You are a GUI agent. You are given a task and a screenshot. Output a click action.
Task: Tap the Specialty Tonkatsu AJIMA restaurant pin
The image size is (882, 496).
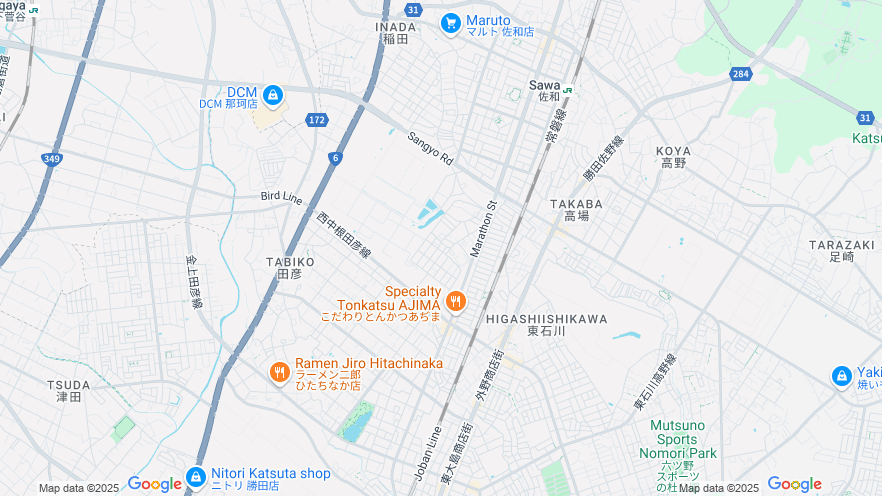tap(456, 300)
